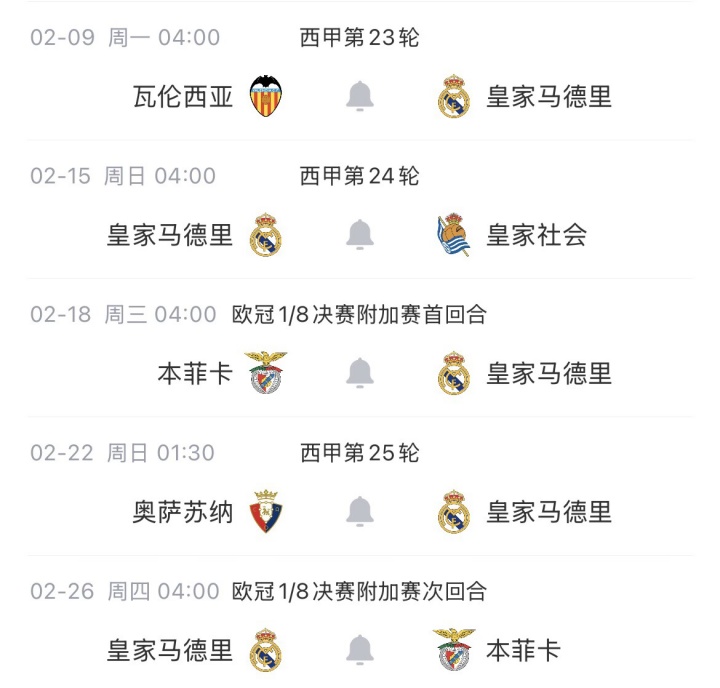The height and width of the screenshot is (688, 720).
Task: Tap the bell for the 02-18 本菲卡 match
Action: (360, 374)
